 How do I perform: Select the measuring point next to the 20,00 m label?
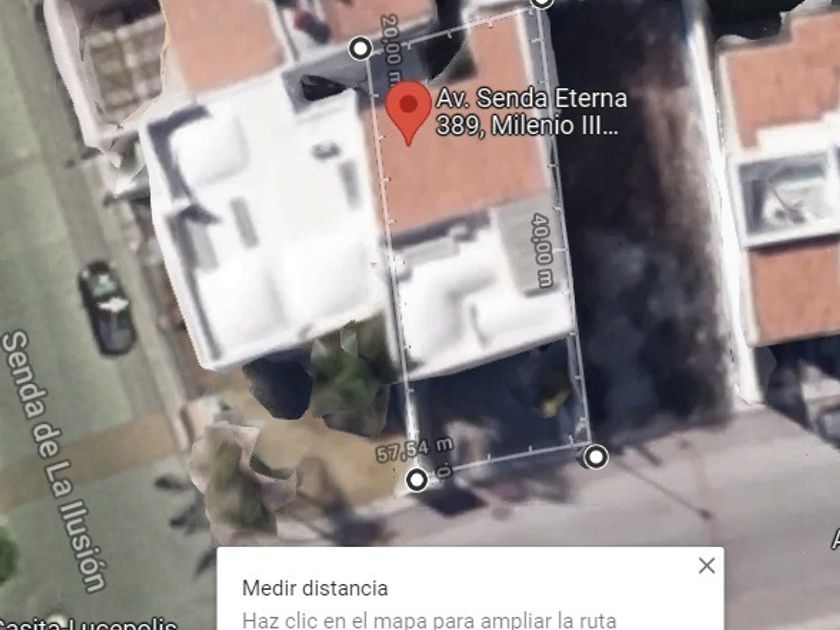pyautogui.click(x=360, y=48)
